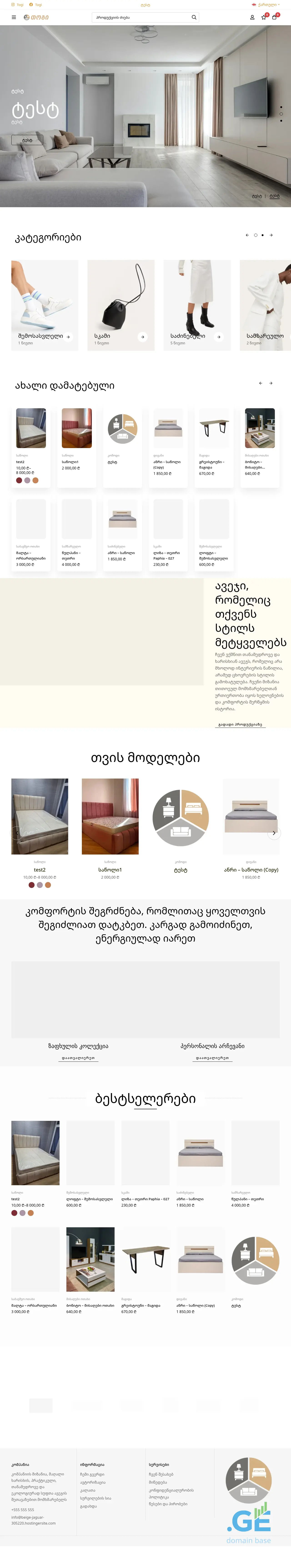View the ზაფხულის კოლექცია collection
This screenshot has width=291, height=1568.
(78, 1058)
